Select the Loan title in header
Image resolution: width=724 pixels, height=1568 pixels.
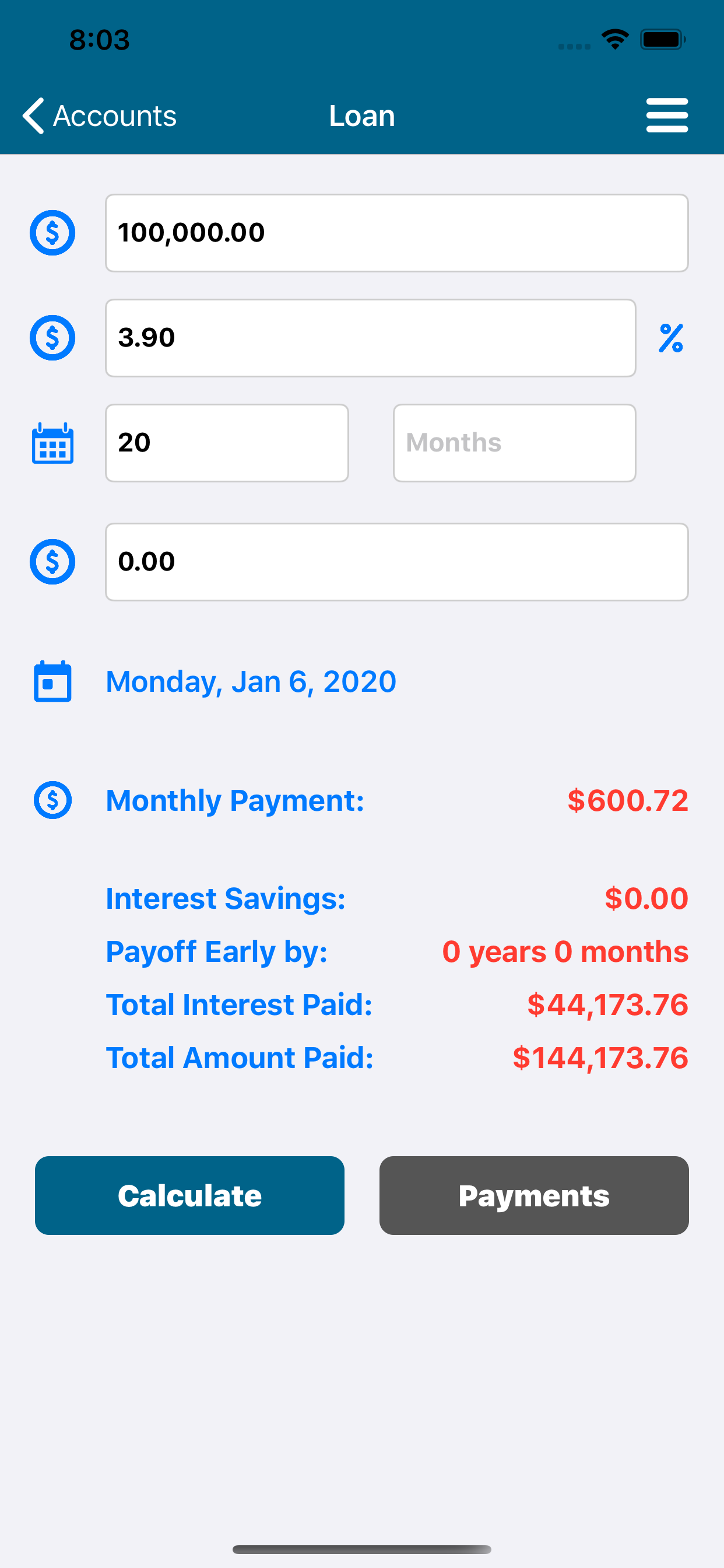point(361,115)
